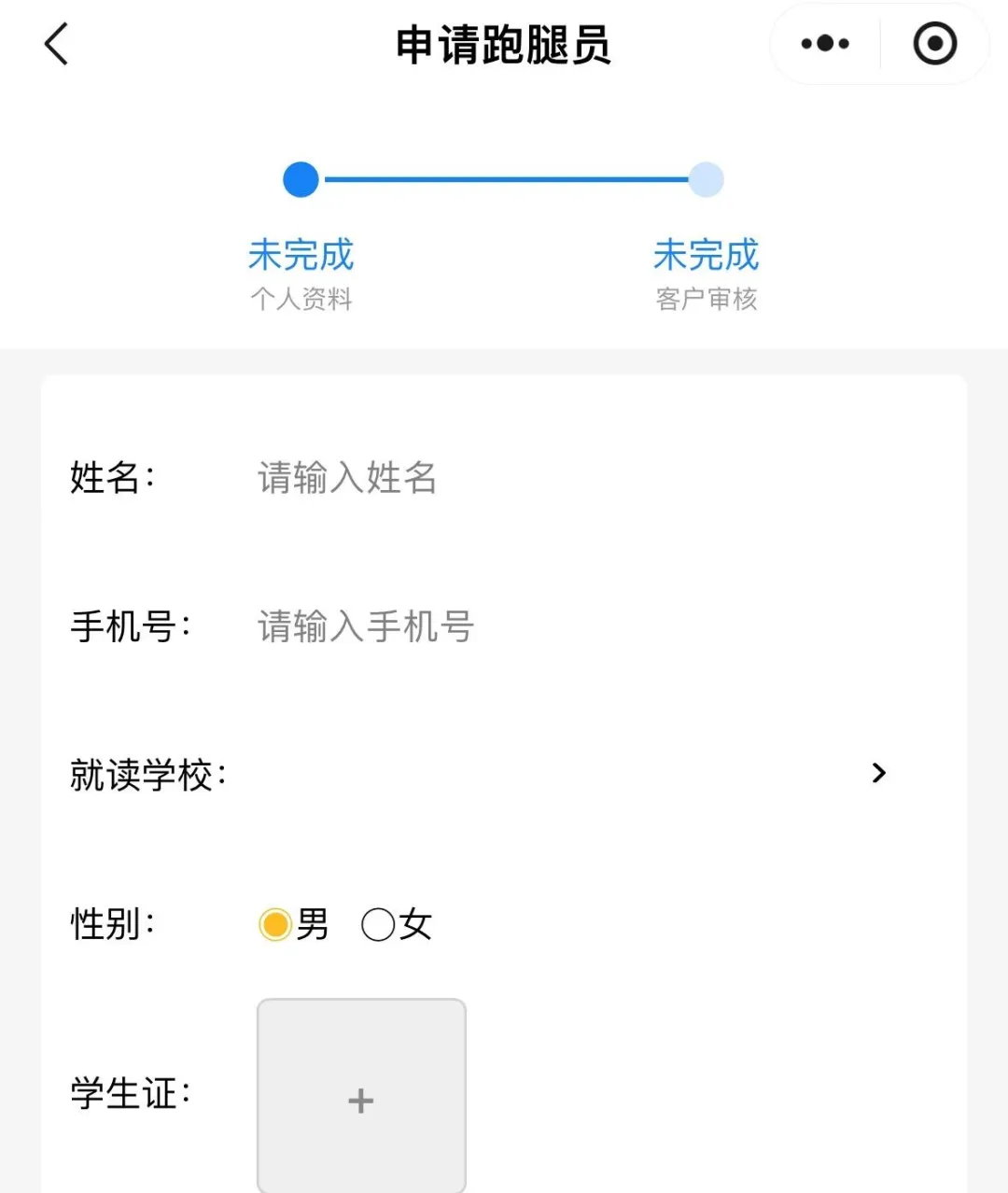Open the WeChat more options menu
The width and height of the screenshot is (1008, 1193).
(823, 43)
